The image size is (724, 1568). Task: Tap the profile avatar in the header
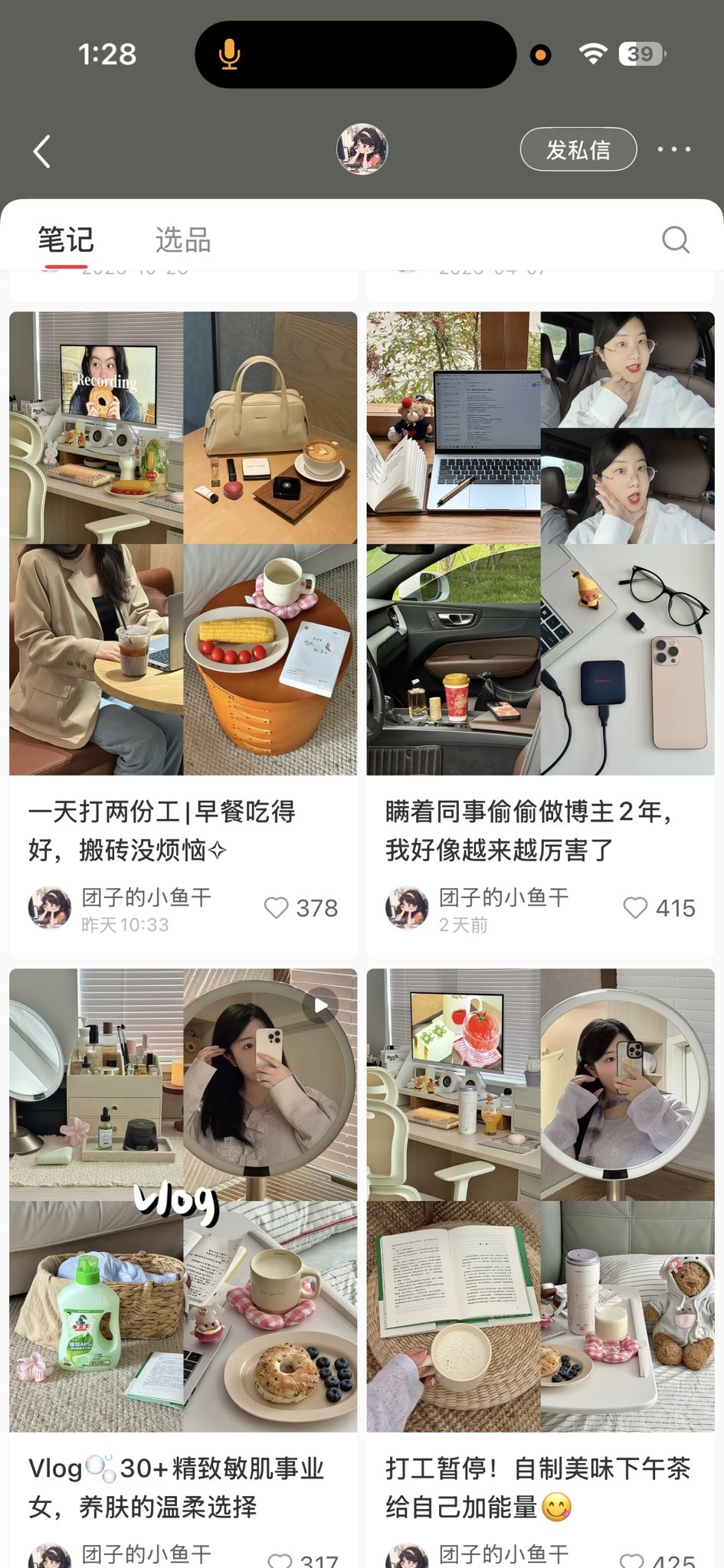click(x=362, y=149)
